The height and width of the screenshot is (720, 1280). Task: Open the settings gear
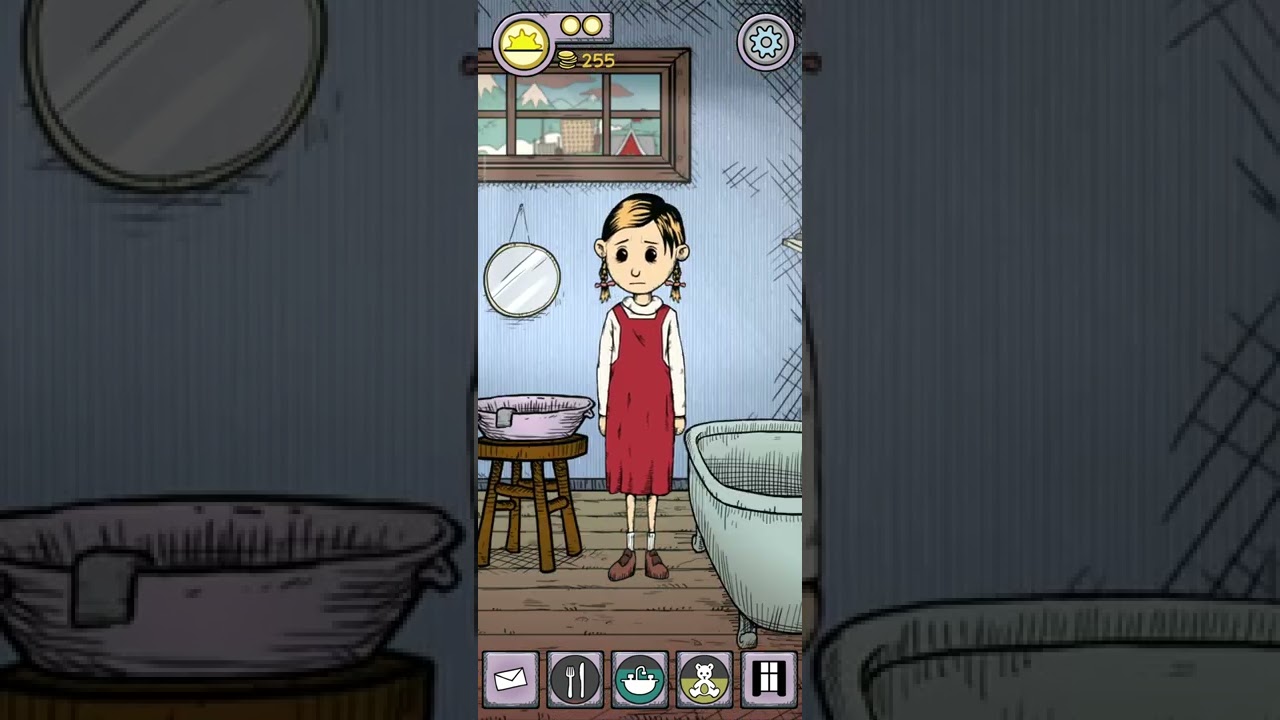pyautogui.click(x=765, y=42)
